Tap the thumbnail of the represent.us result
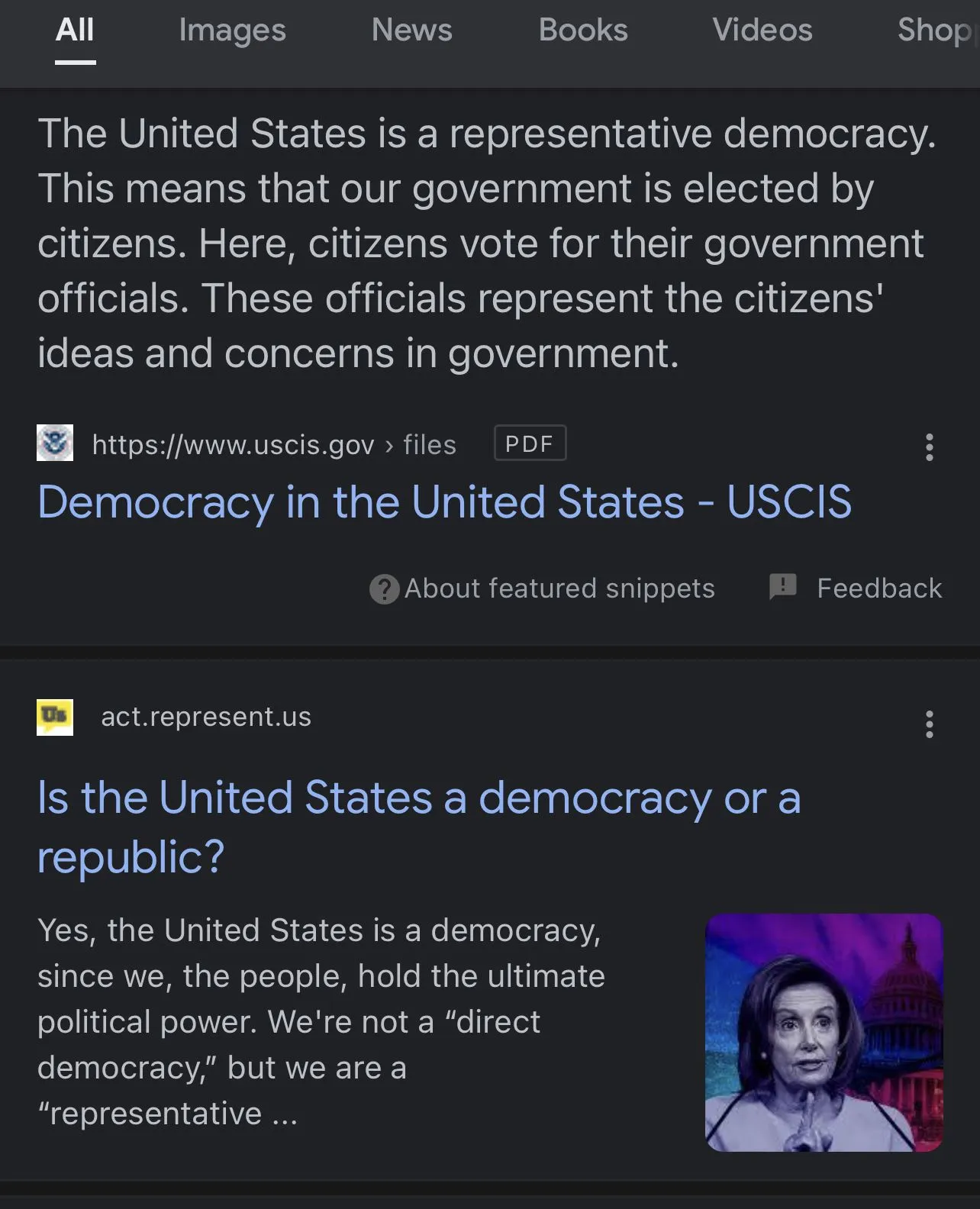980x1209 pixels. (x=824, y=1032)
